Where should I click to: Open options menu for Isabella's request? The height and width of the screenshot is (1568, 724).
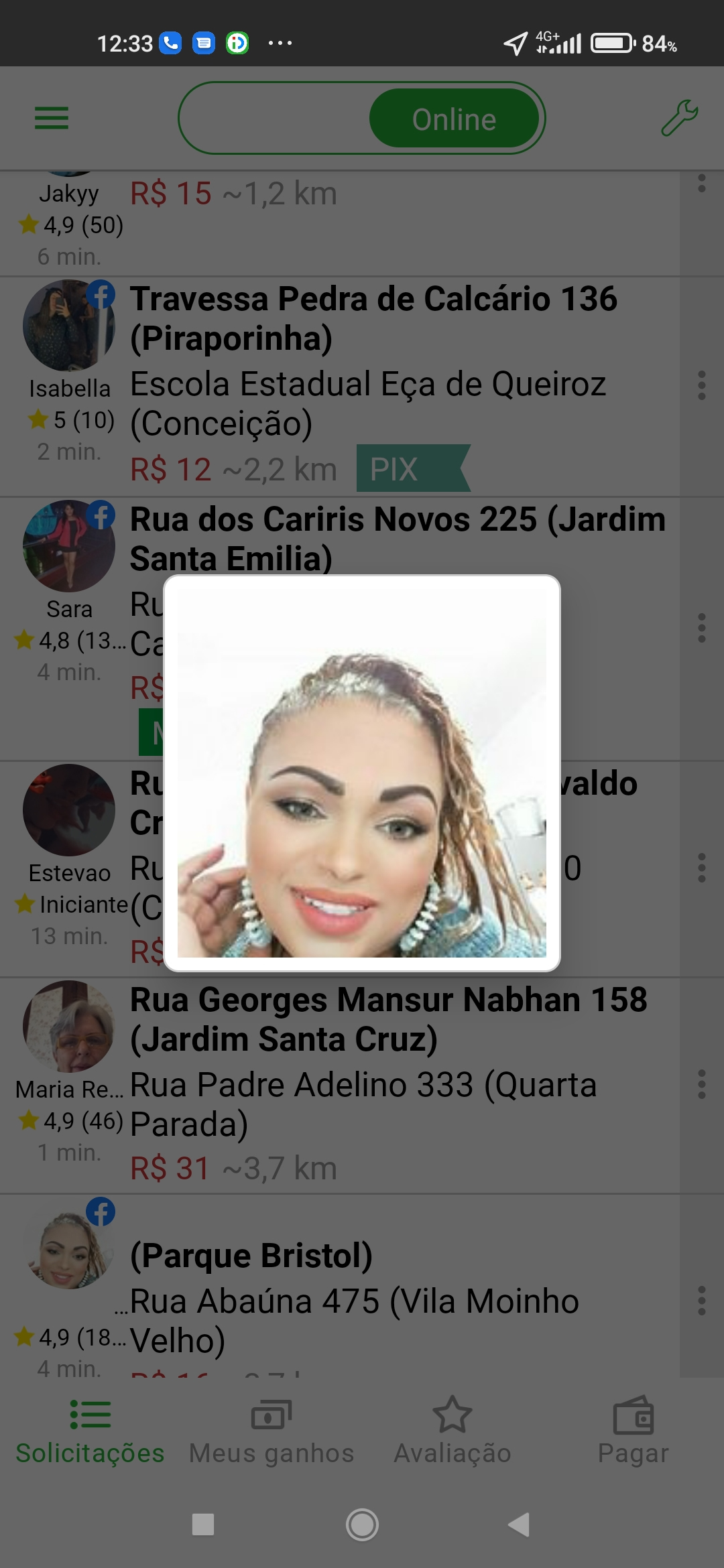pos(701,385)
